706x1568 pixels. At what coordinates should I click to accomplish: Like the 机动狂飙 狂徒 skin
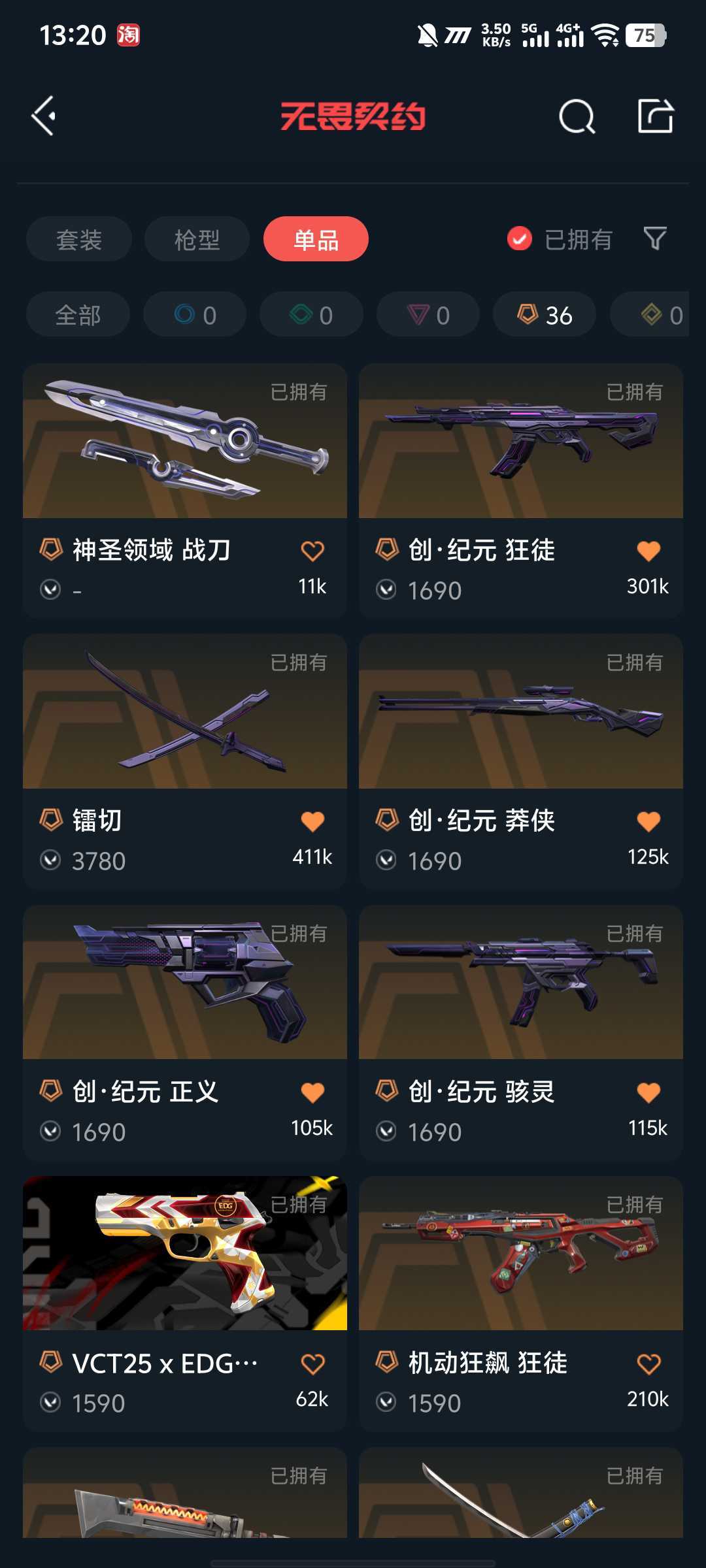pos(648,1364)
